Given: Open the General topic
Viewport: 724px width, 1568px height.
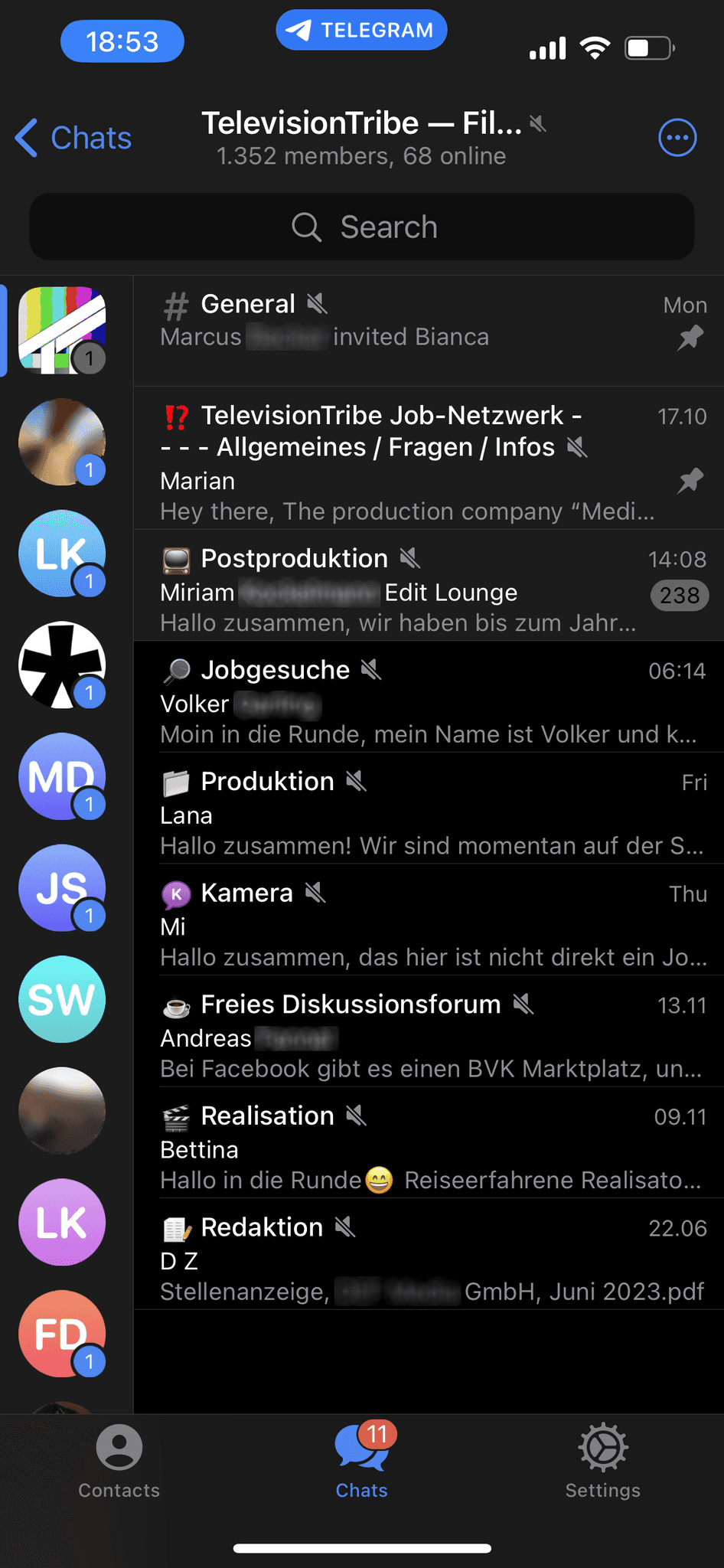Looking at the screenshot, I should pos(429,331).
